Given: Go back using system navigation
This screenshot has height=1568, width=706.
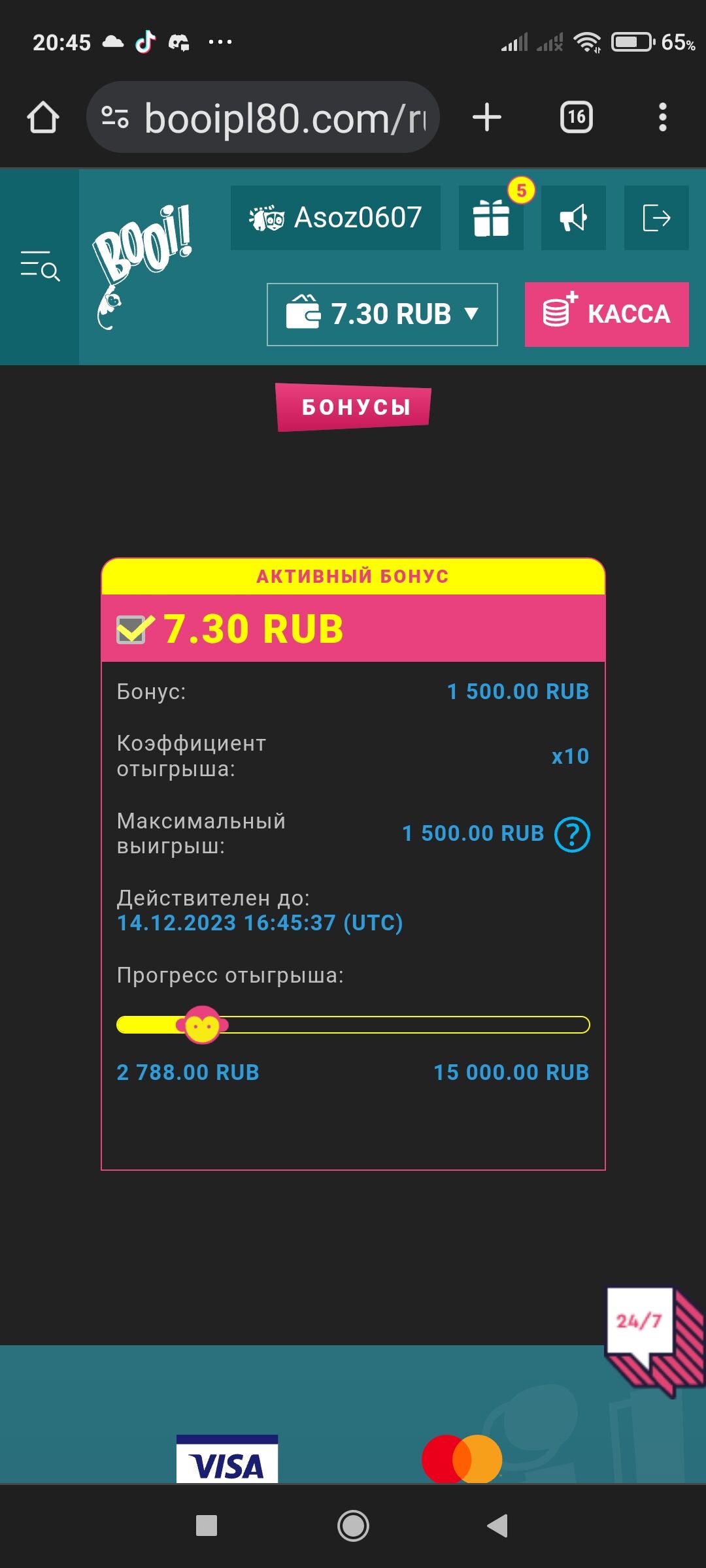Looking at the screenshot, I should 498,1526.
